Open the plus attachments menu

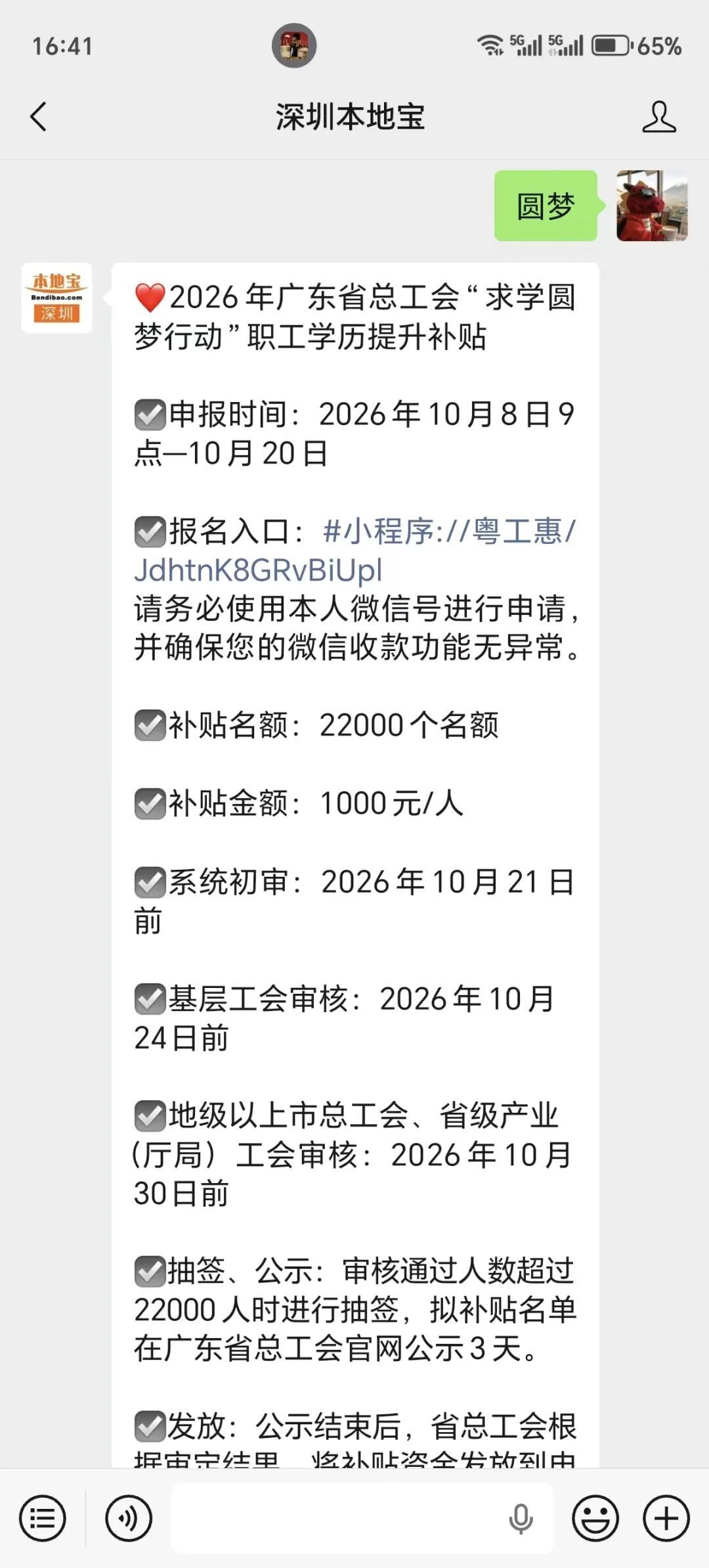coord(666,1518)
